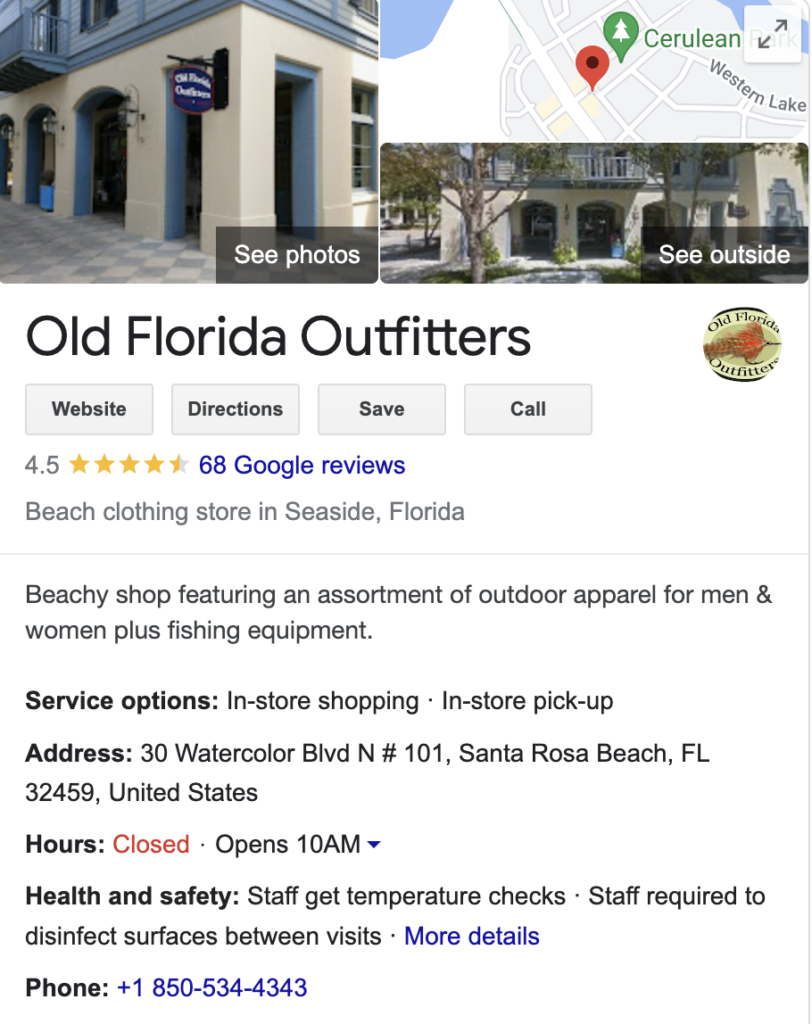
Task: Save this business listing
Action: point(381,409)
